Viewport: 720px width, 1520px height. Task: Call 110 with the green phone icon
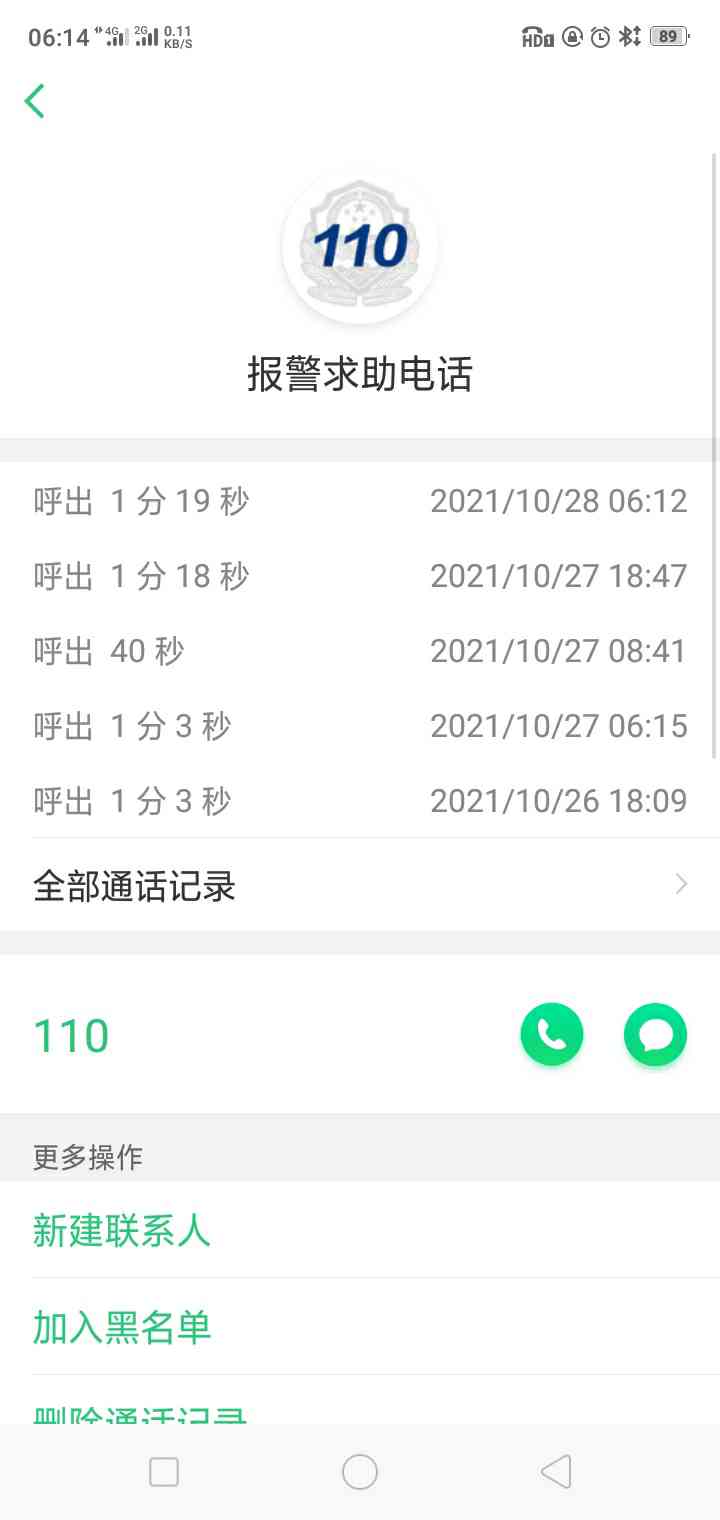coord(552,1034)
